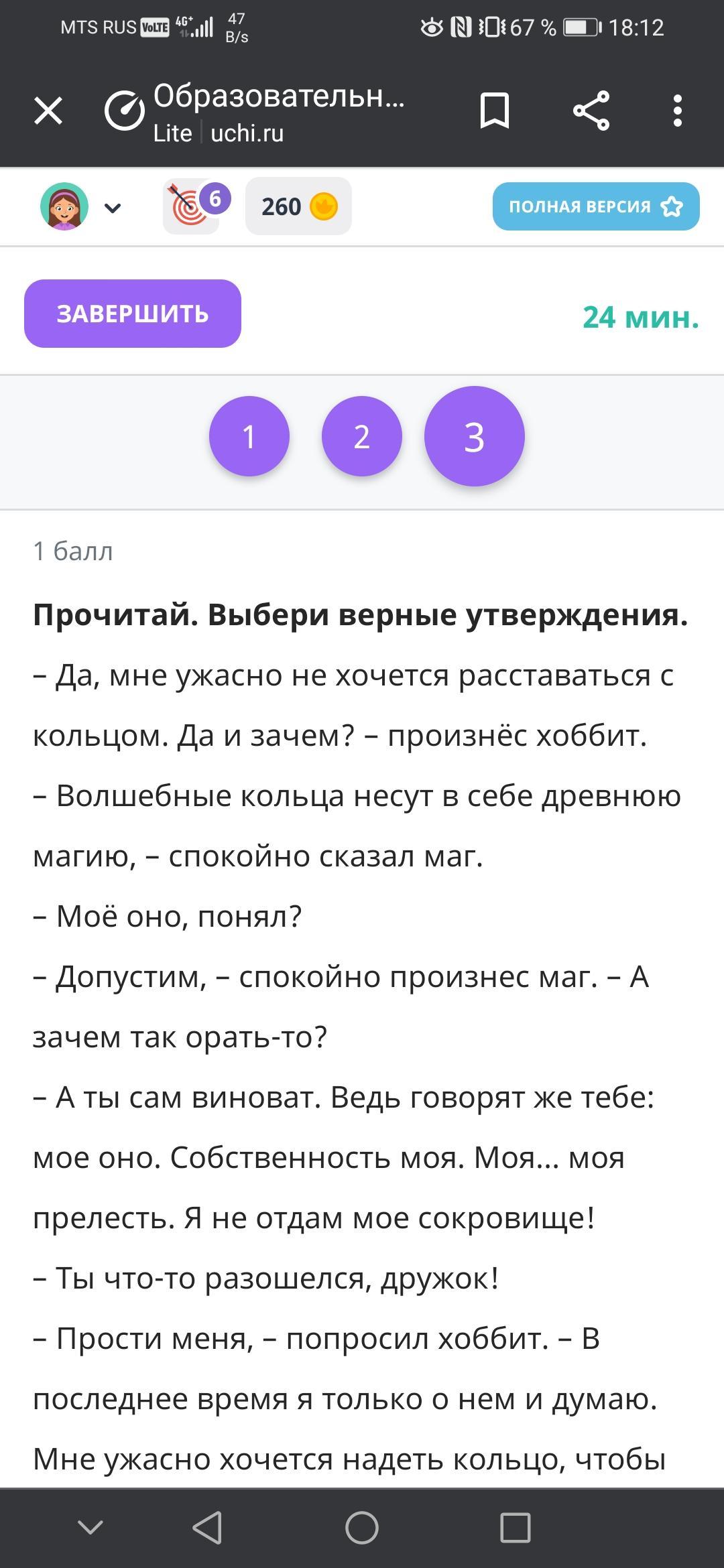Open the target goals badge
This screenshot has width=724, height=1568.
[192, 206]
